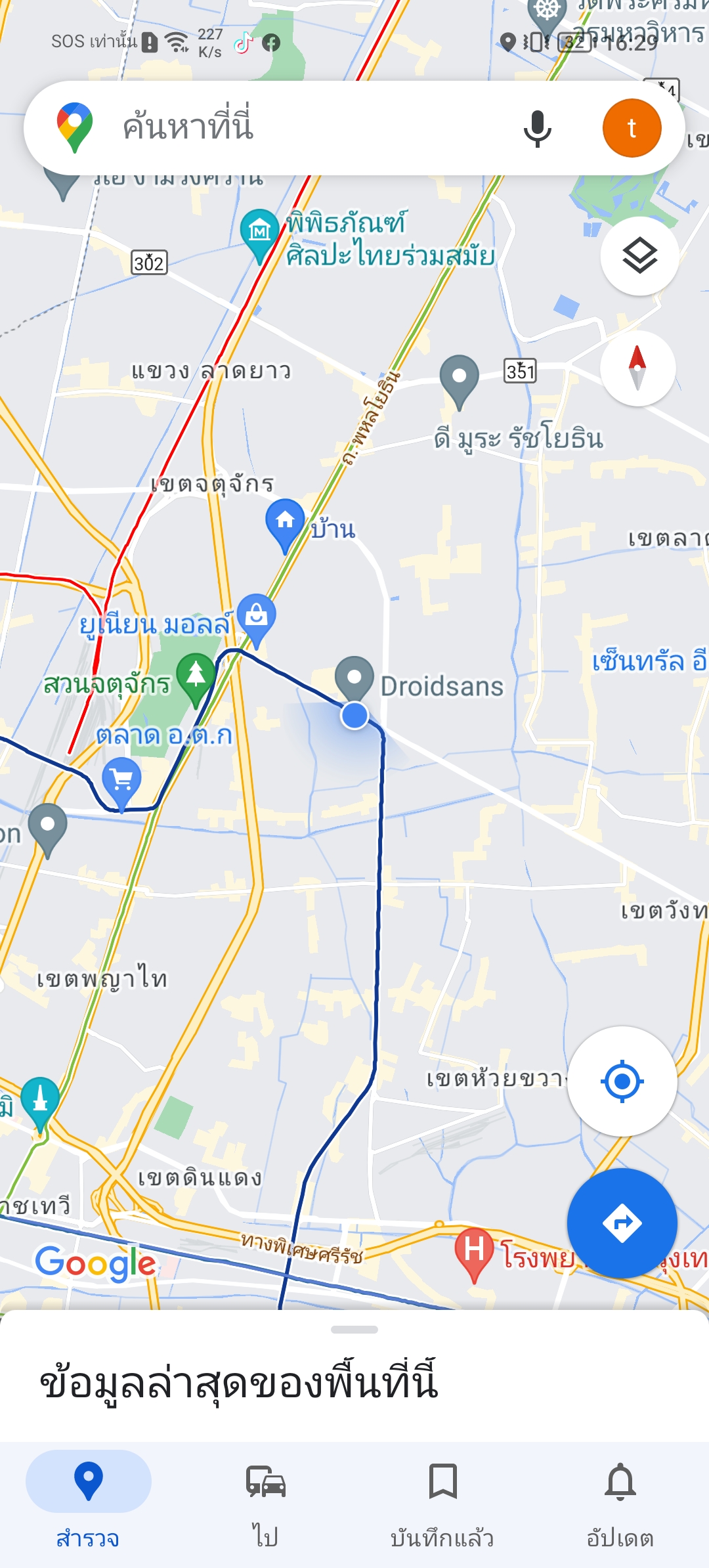Screen dimensions: 709x1568
Task: Open the map layers selector
Action: coord(639,256)
